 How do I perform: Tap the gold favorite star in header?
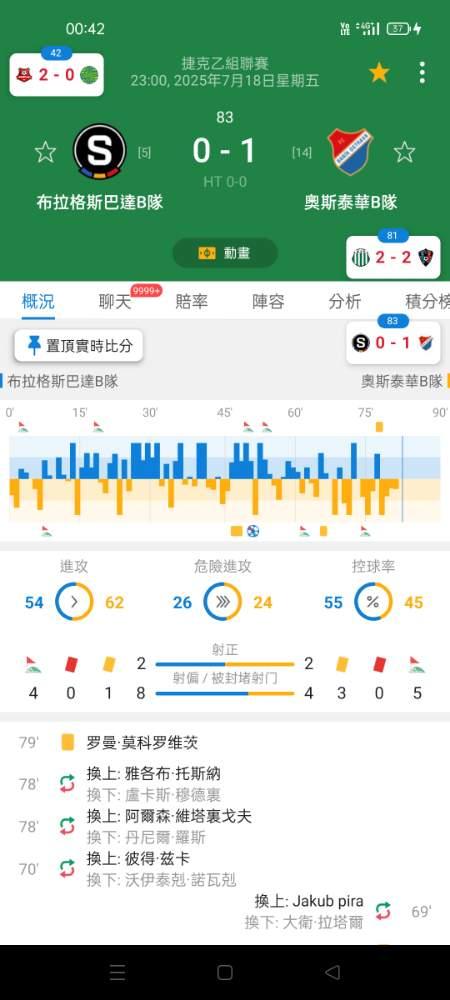[379, 73]
